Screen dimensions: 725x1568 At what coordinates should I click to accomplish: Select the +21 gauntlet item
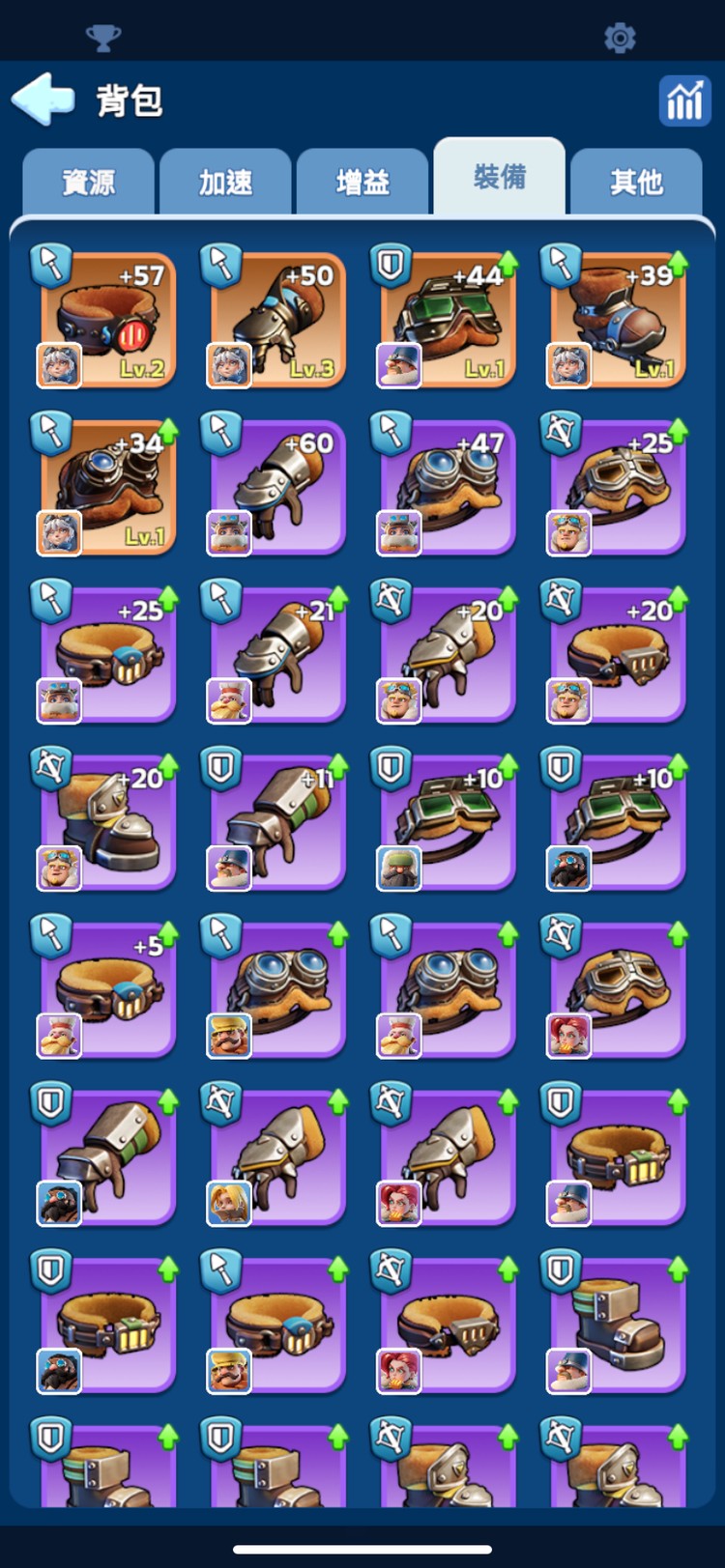278,655
